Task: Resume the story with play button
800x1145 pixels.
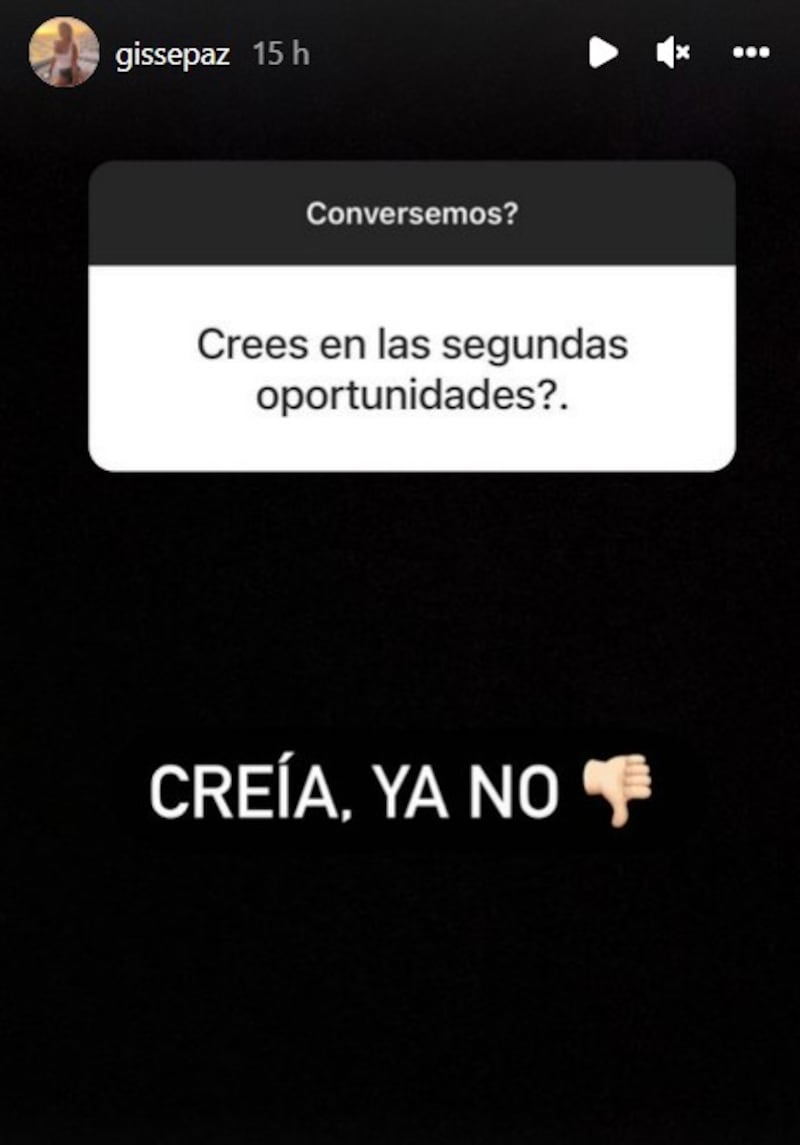Action: tap(603, 52)
